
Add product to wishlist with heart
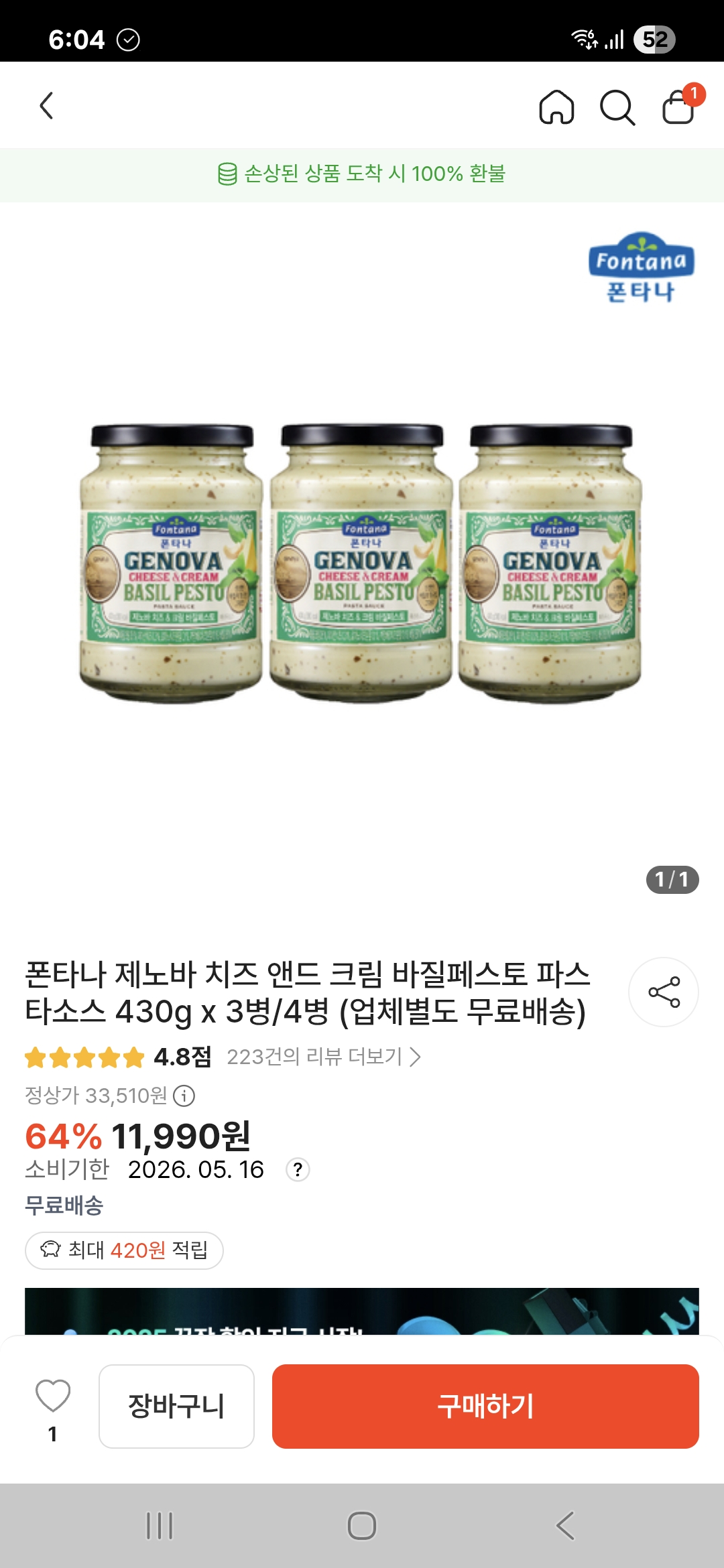tap(53, 1396)
